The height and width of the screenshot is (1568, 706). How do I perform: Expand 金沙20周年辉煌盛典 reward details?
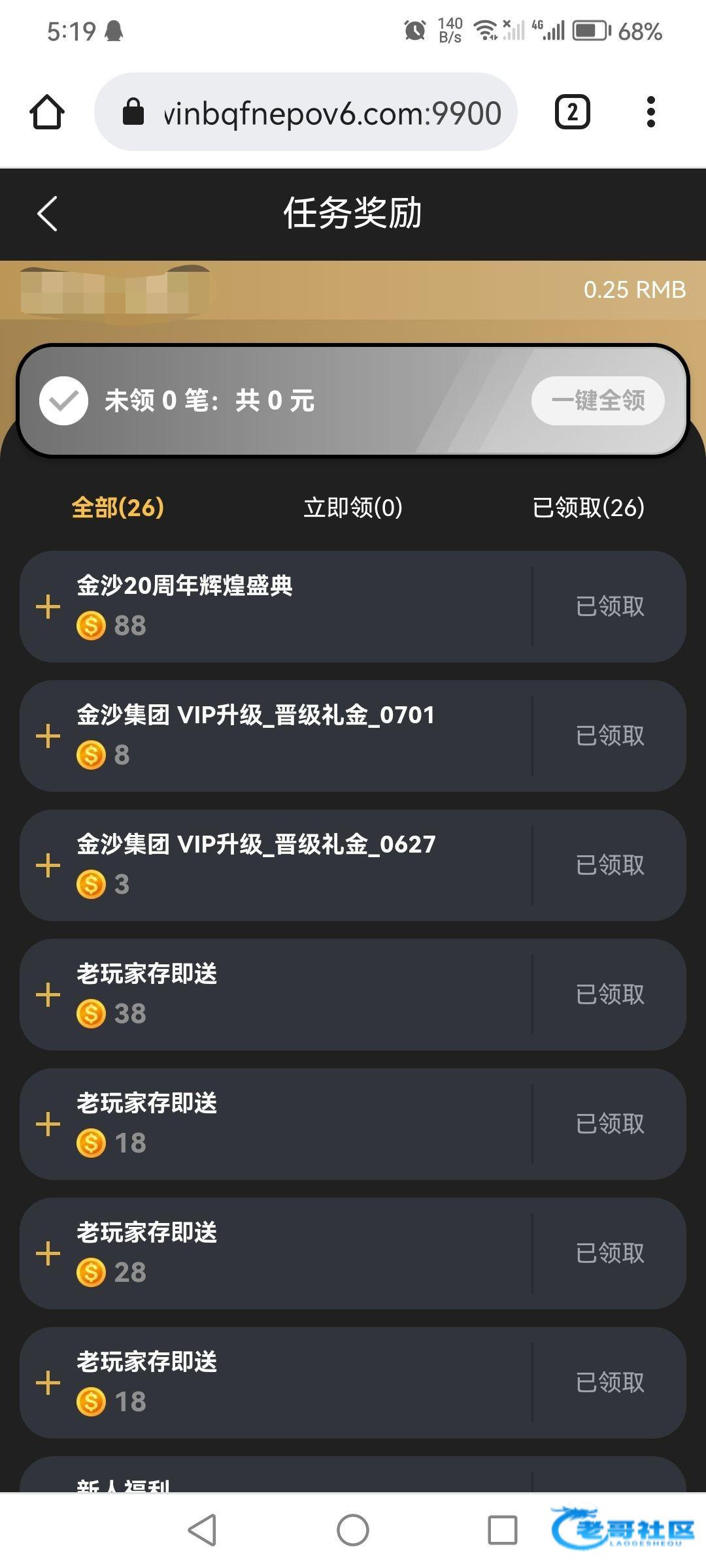click(48, 607)
